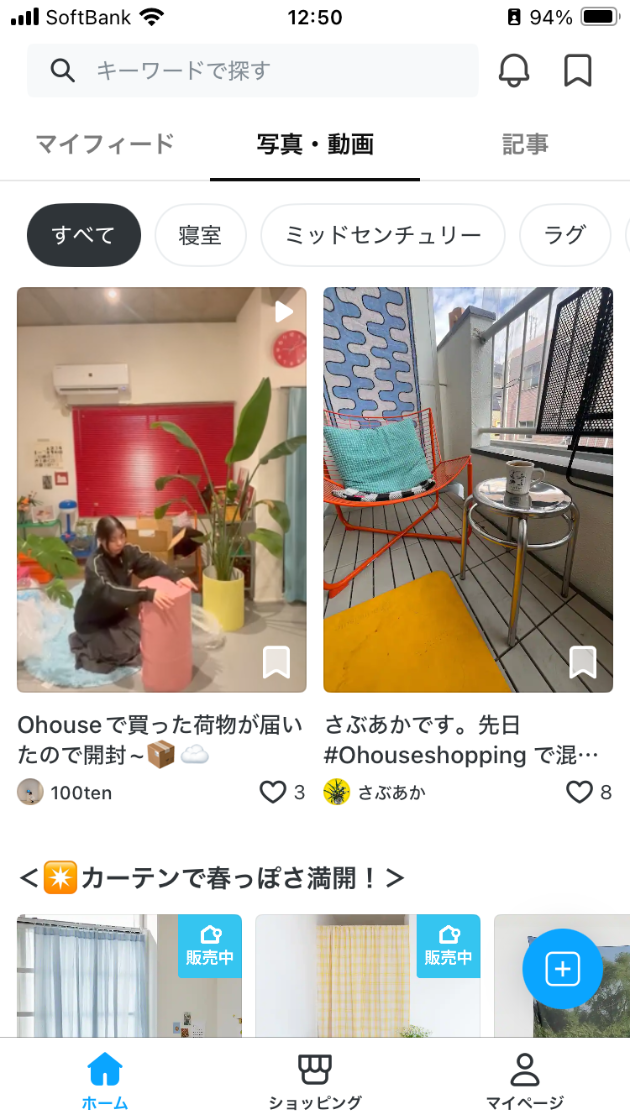Open the notifications bell

coord(514,70)
